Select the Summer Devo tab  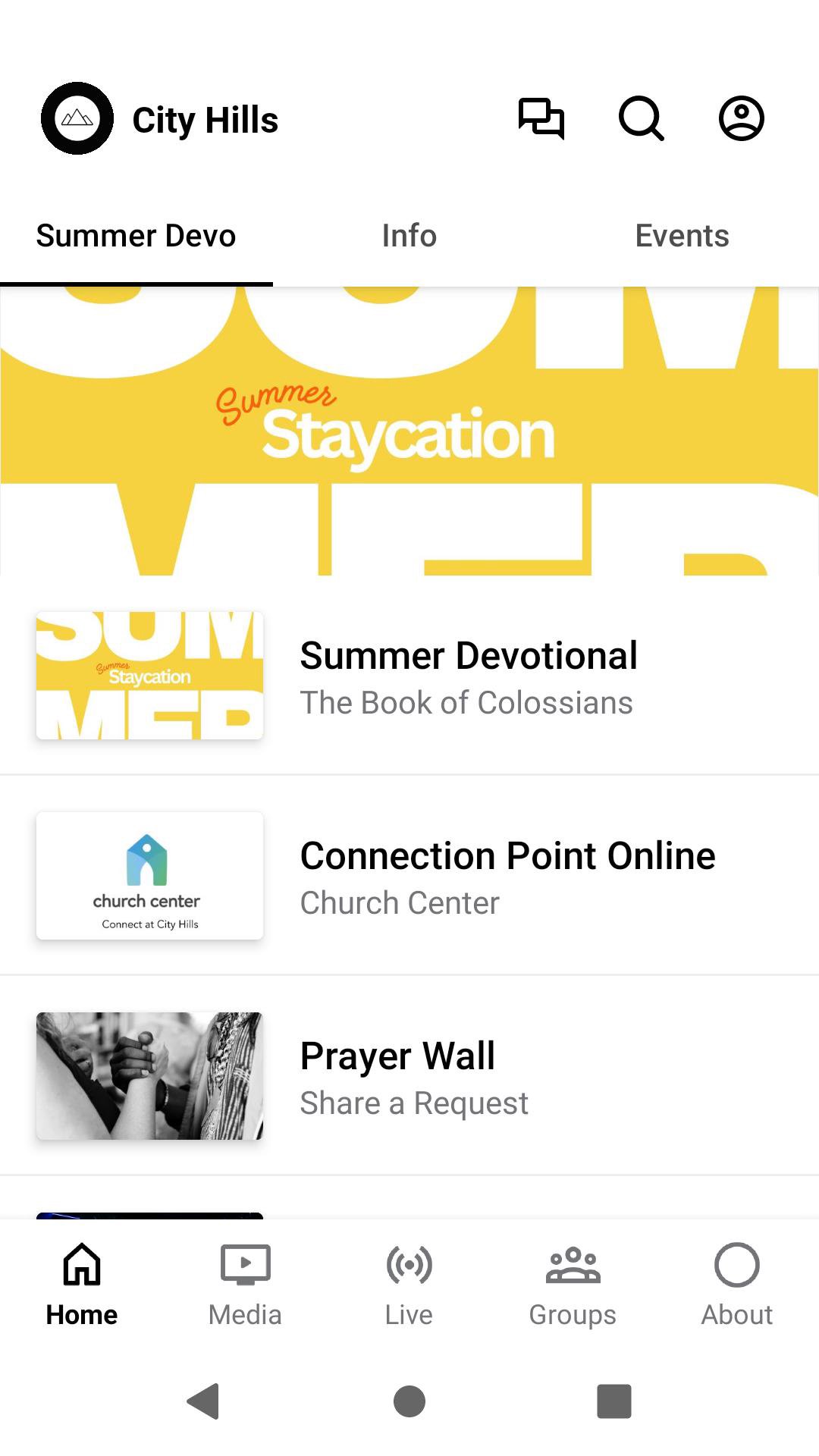(136, 236)
